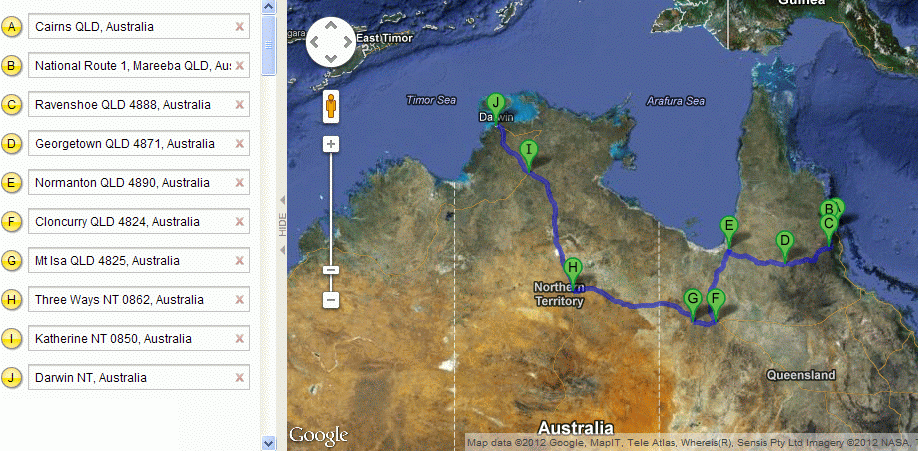Select map marker E at Normanton
This screenshot has height=451, width=918.
(729, 228)
